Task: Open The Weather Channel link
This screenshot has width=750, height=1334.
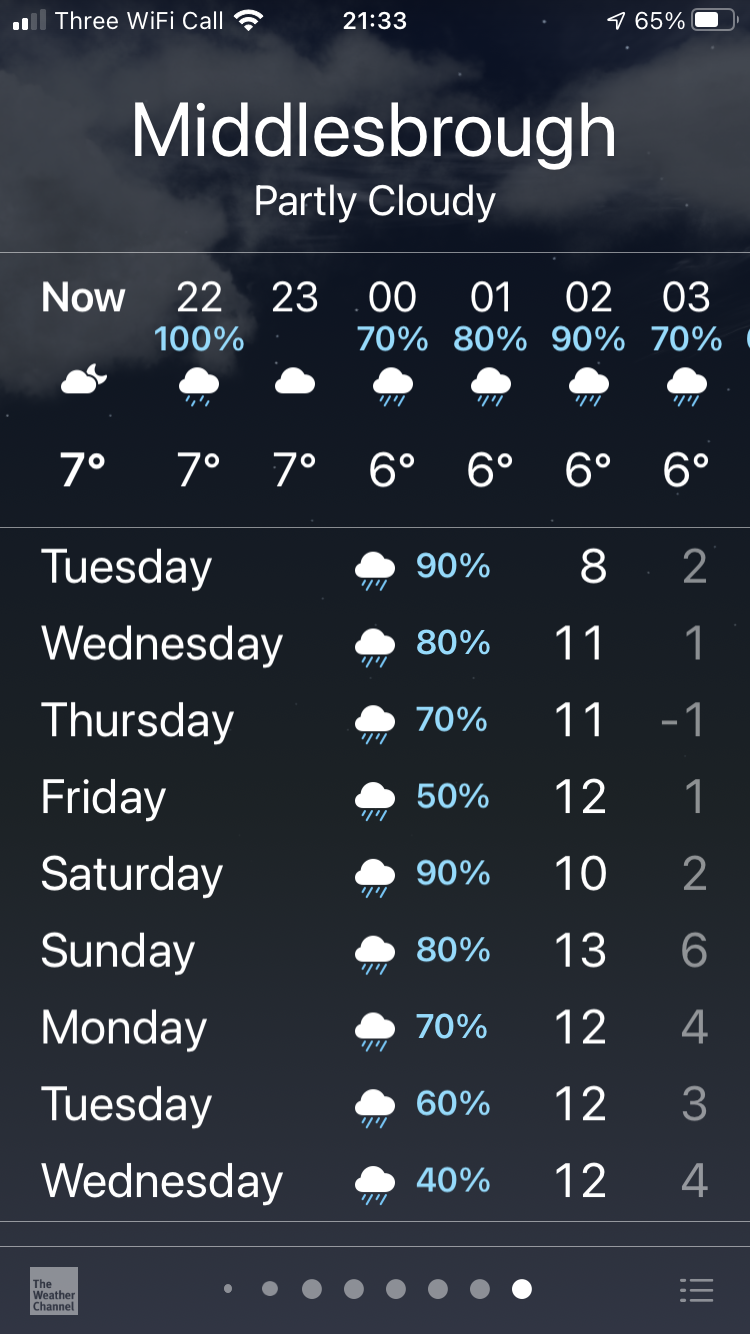Action: [54, 1290]
